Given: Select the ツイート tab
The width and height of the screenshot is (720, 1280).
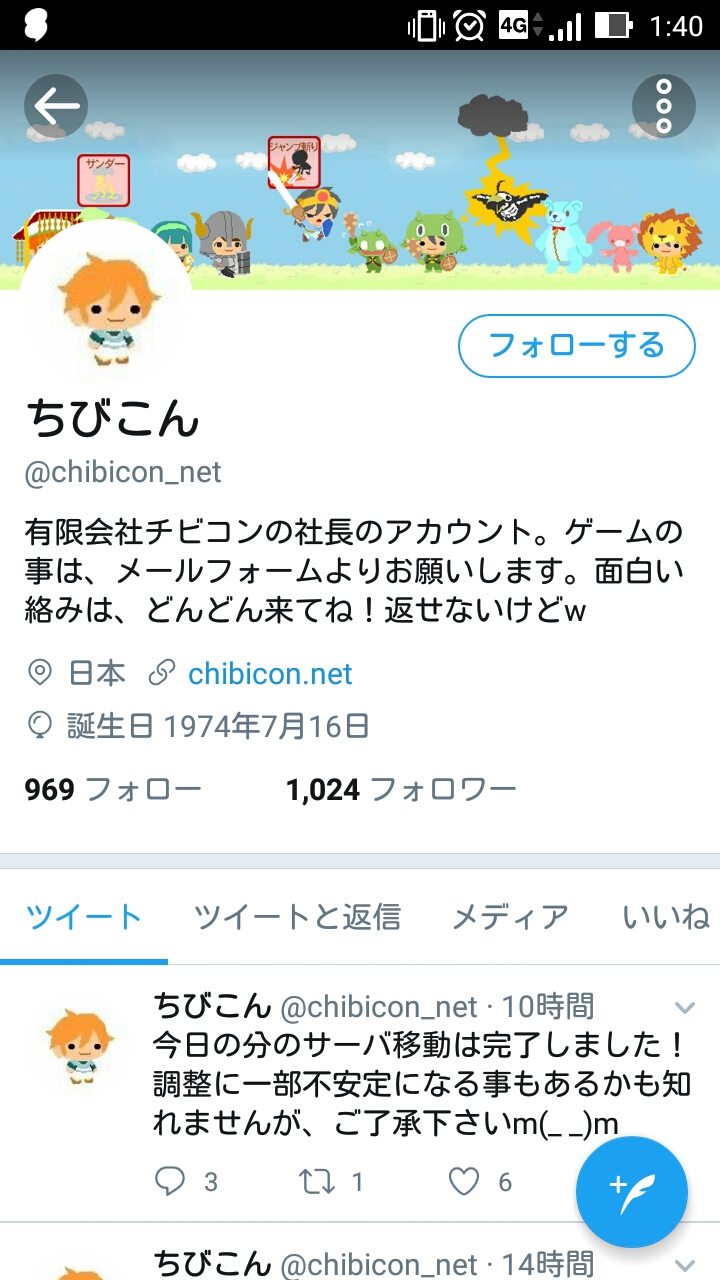Looking at the screenshot, I should 84,916.
